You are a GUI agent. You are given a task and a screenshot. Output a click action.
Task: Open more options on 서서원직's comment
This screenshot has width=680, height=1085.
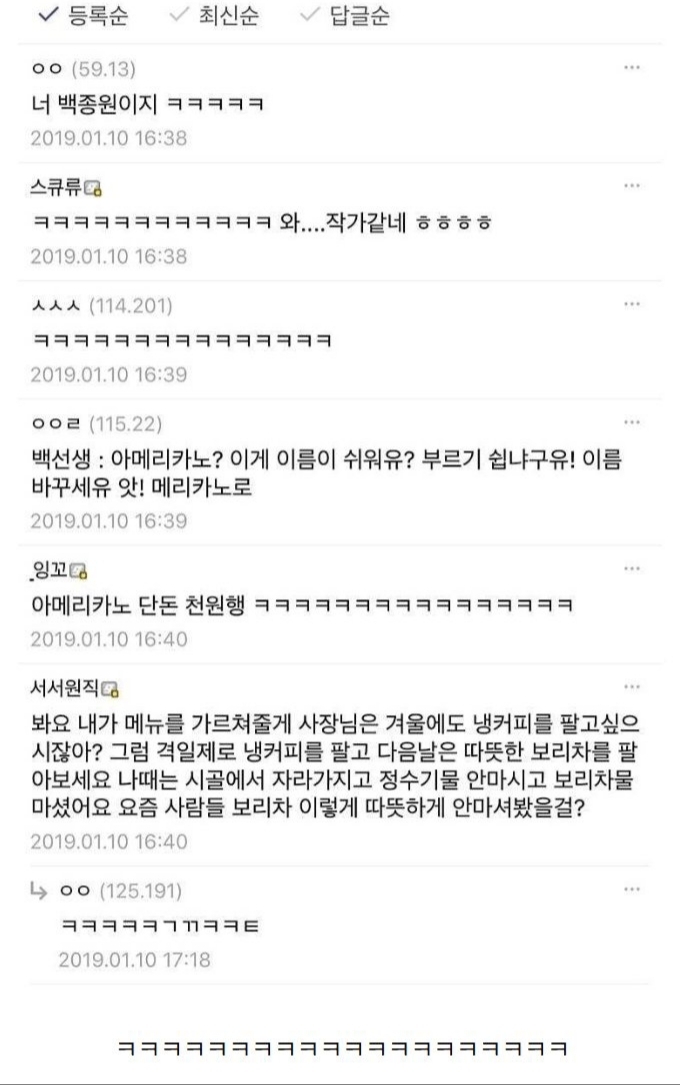(631, 687)
